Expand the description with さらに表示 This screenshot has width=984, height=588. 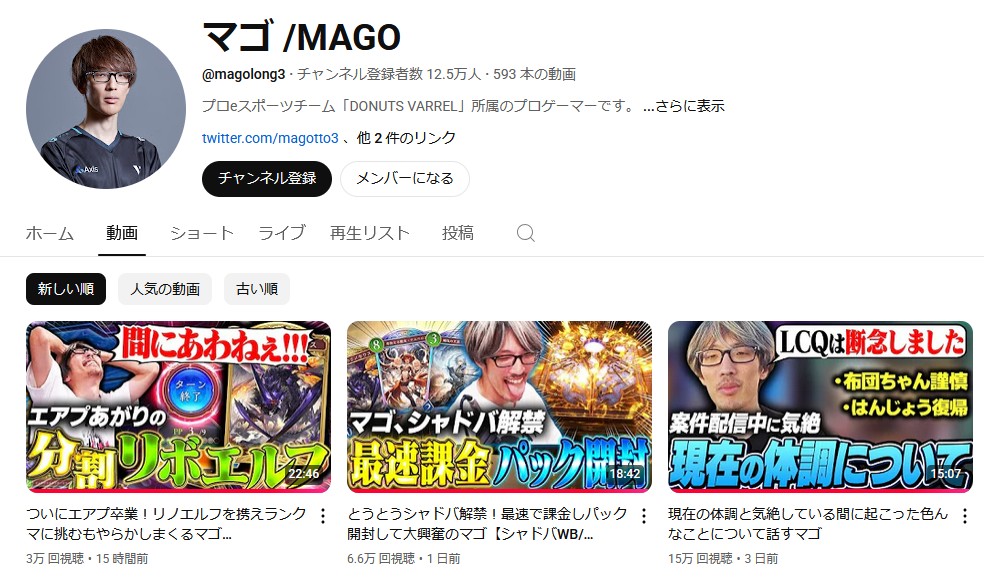tap(683, 106)
